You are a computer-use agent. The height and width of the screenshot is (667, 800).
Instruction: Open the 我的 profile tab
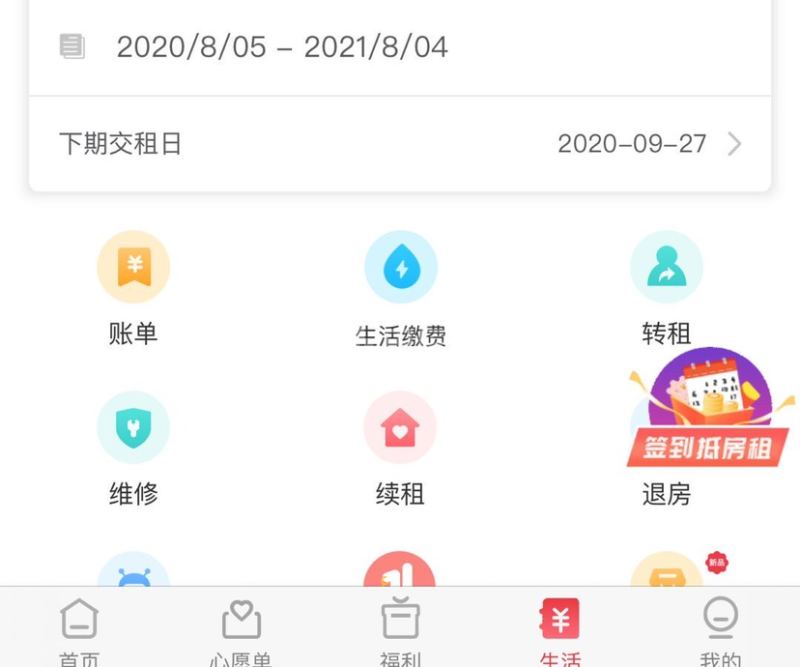click(720, 630)
